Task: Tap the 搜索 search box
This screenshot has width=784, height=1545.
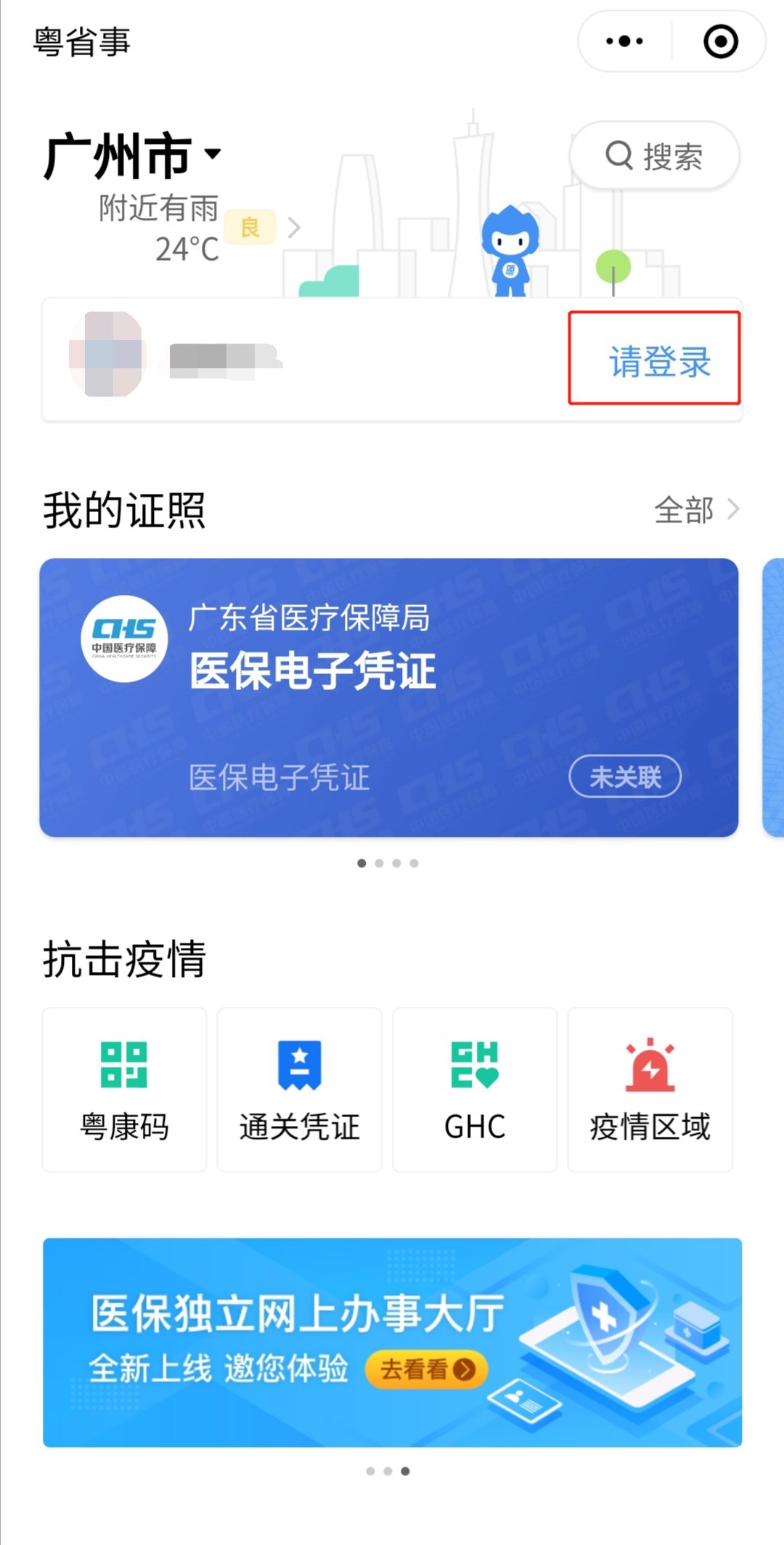Action: coord(654,156)
